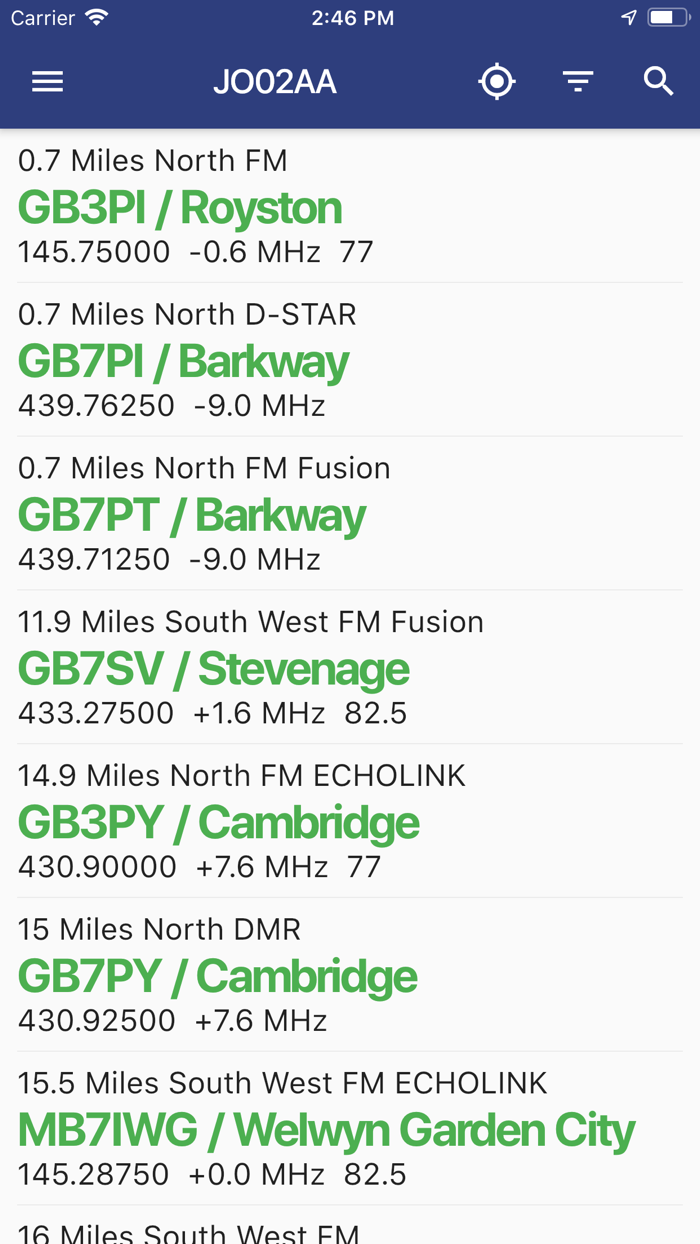Open the GB7SV / Stevenage entry

click(x=213, y=669)
